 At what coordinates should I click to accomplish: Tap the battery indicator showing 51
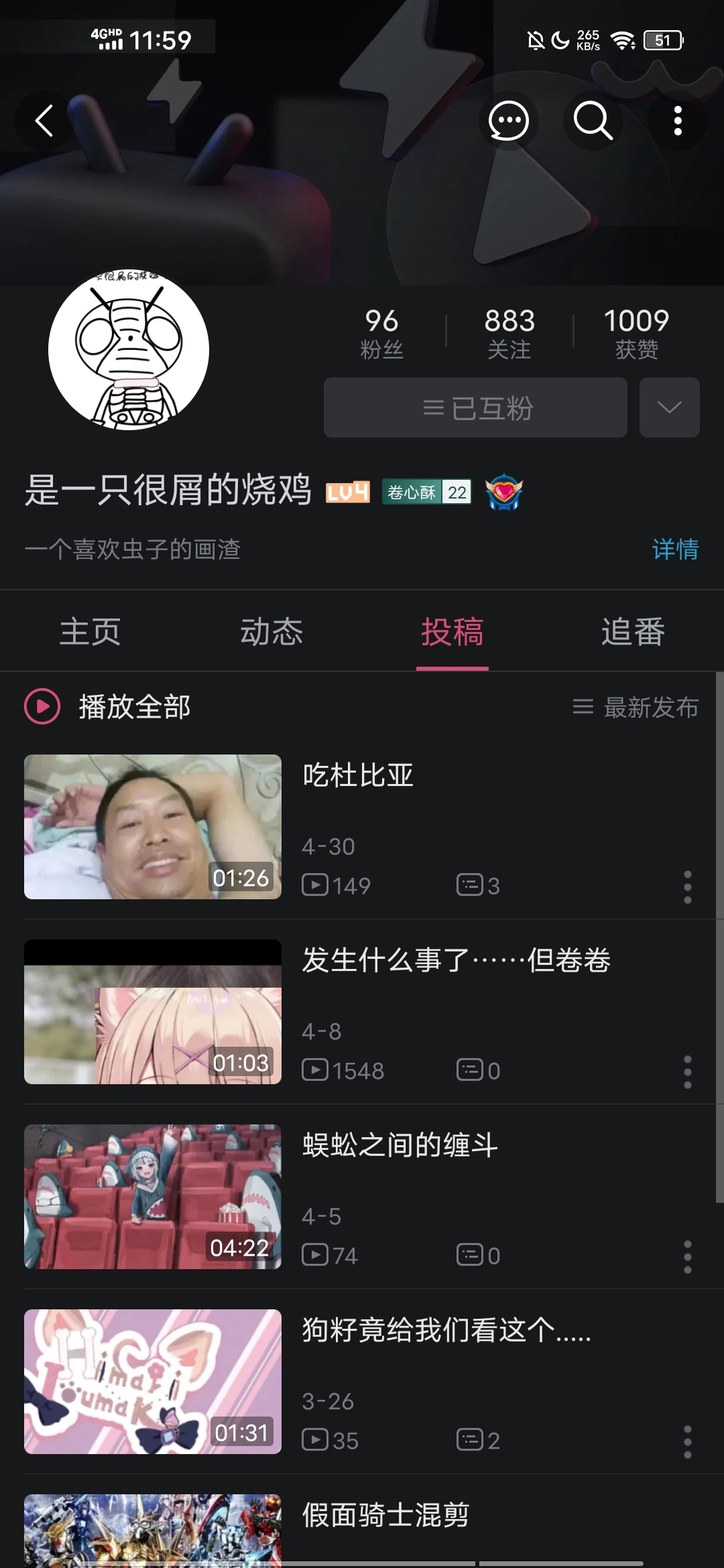coord(662,42)
